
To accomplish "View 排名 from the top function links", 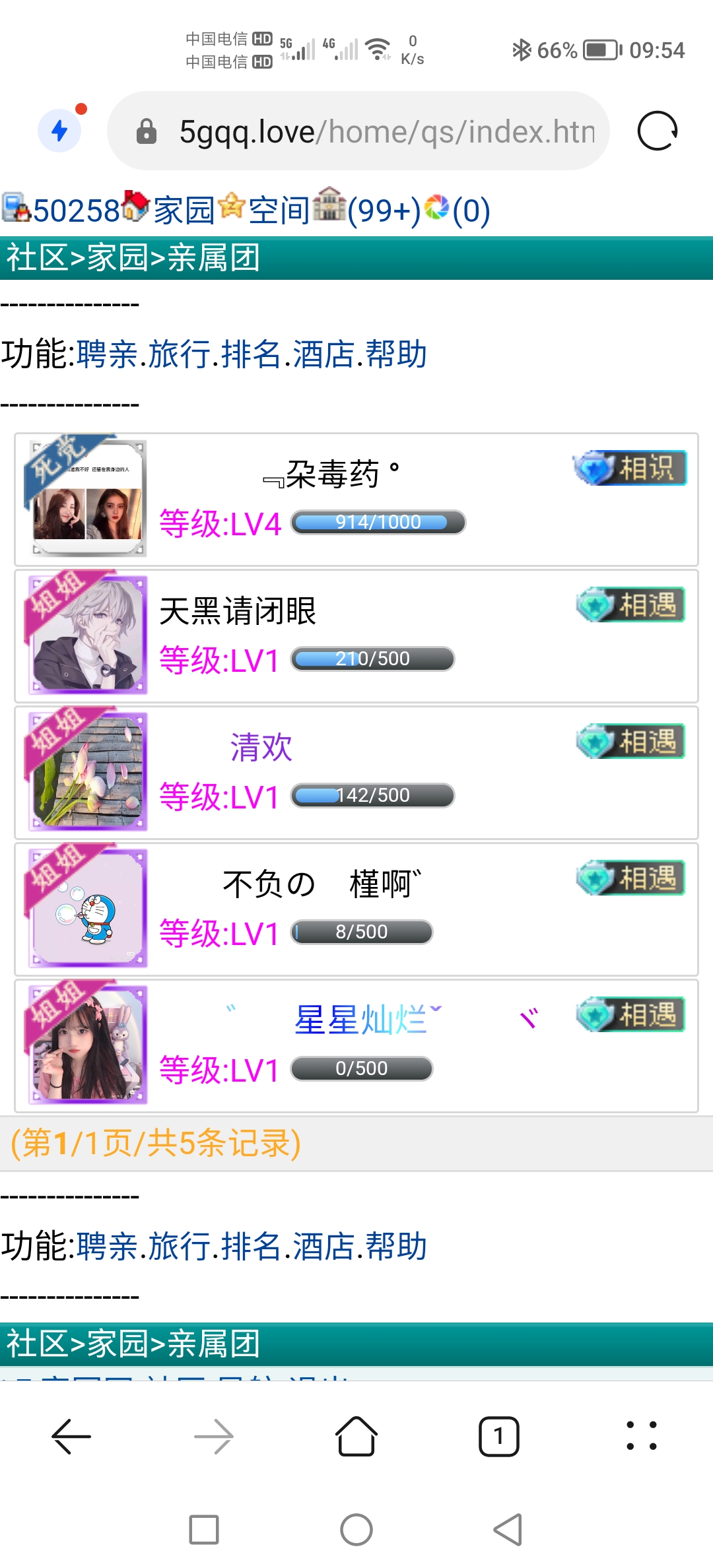I will (x=252, y=354).
